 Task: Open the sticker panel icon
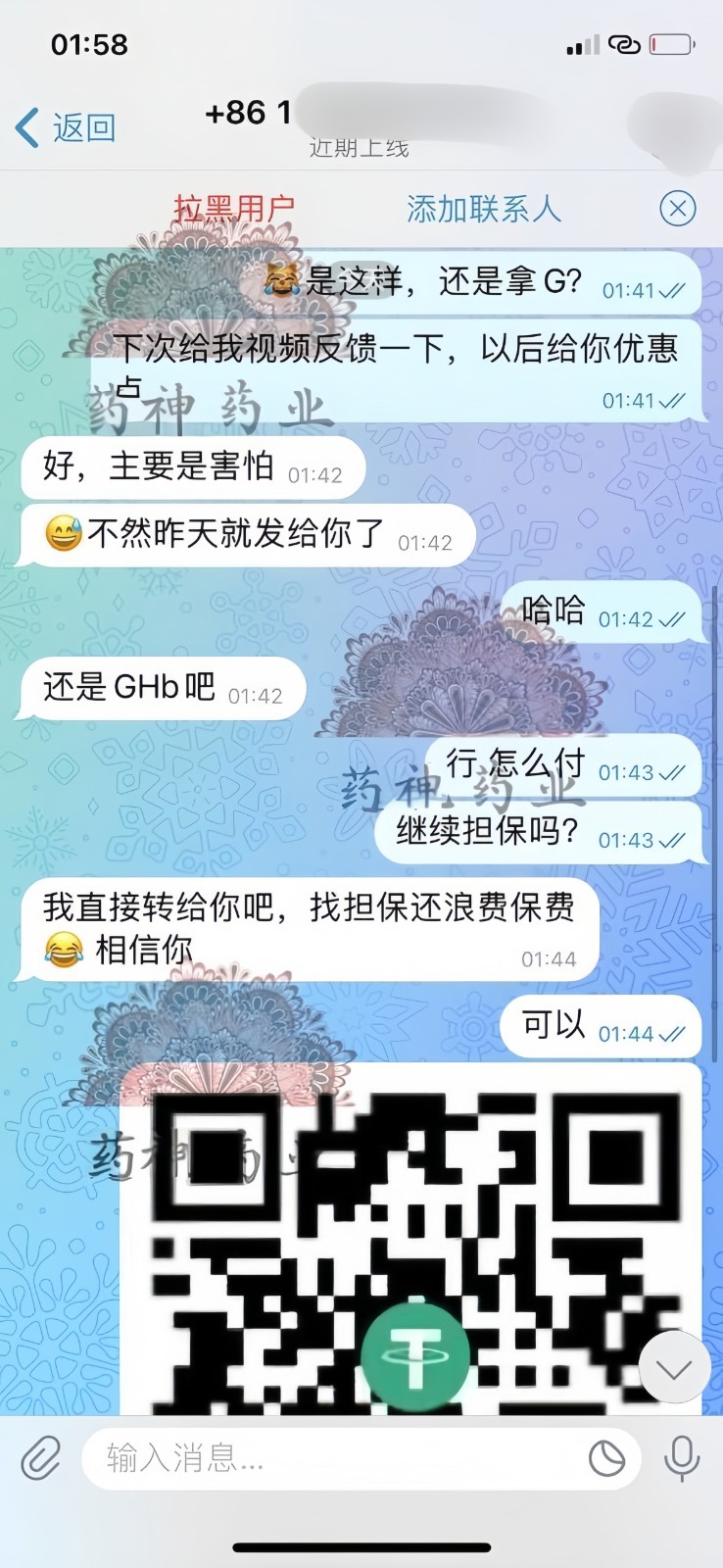(606, 1459)
